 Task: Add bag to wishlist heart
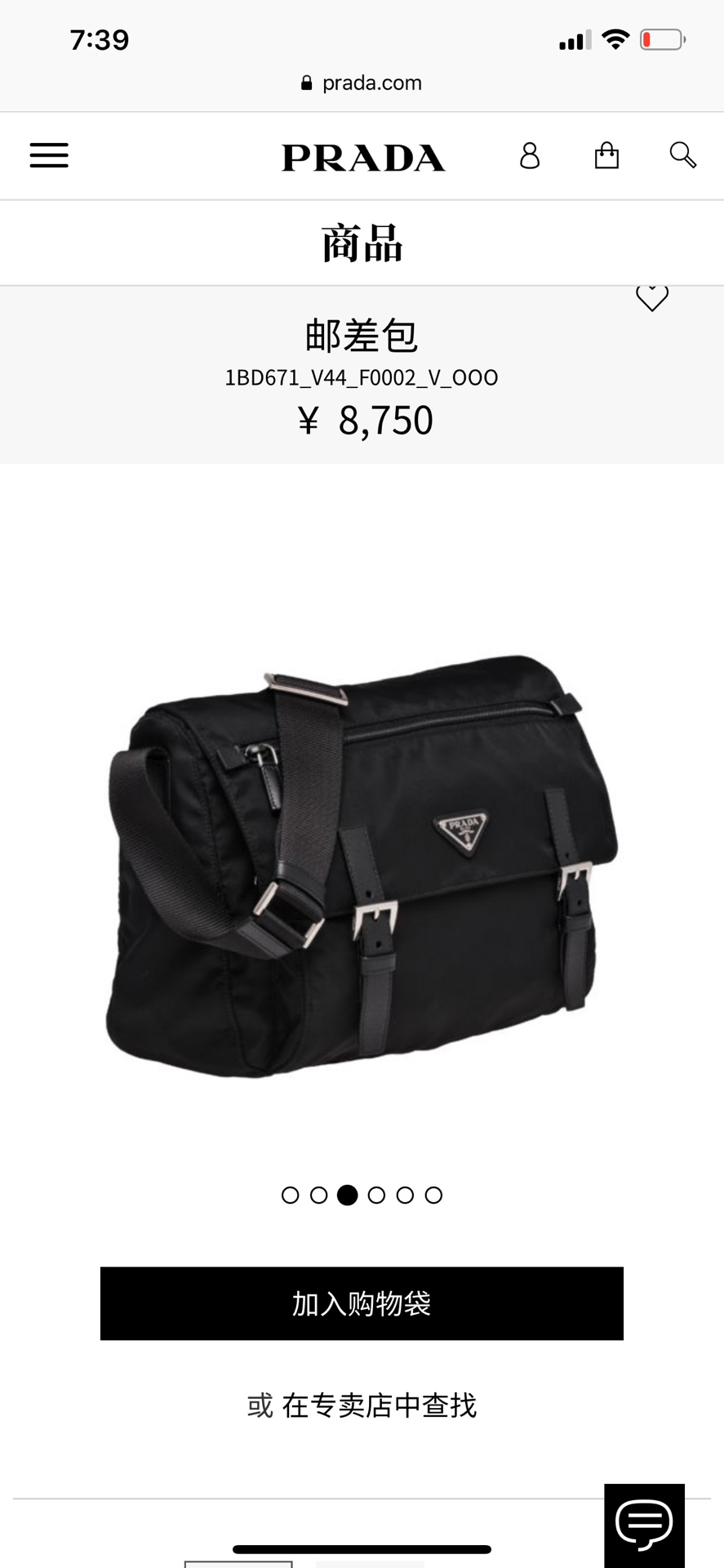coord(652,298)
